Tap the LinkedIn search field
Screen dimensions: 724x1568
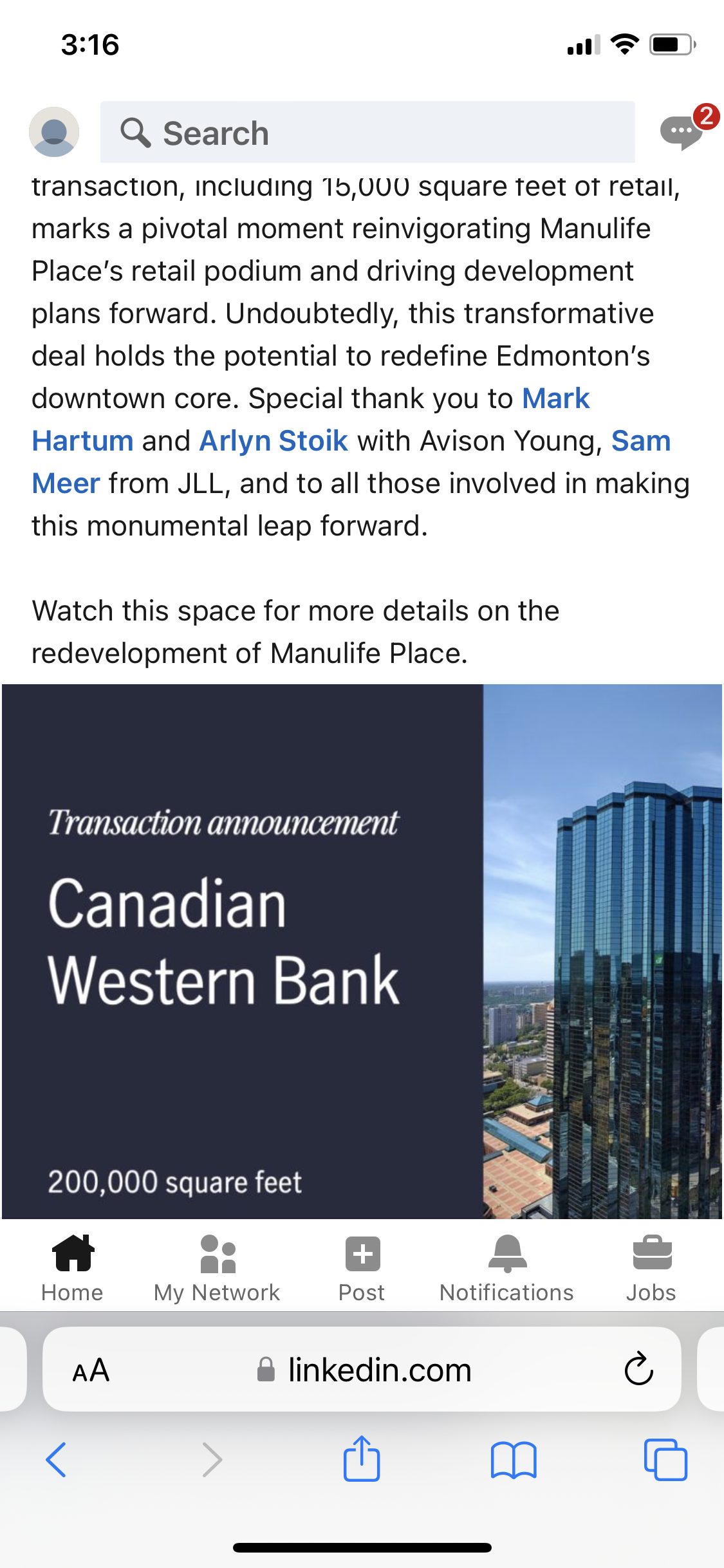pos(367,133)
